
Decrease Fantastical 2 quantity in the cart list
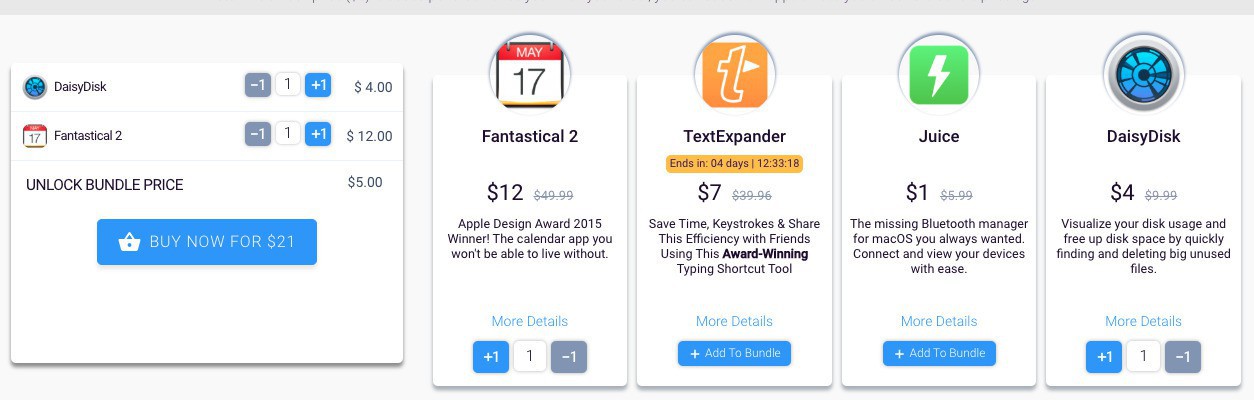pyautogui.click(x=257, y=134)
